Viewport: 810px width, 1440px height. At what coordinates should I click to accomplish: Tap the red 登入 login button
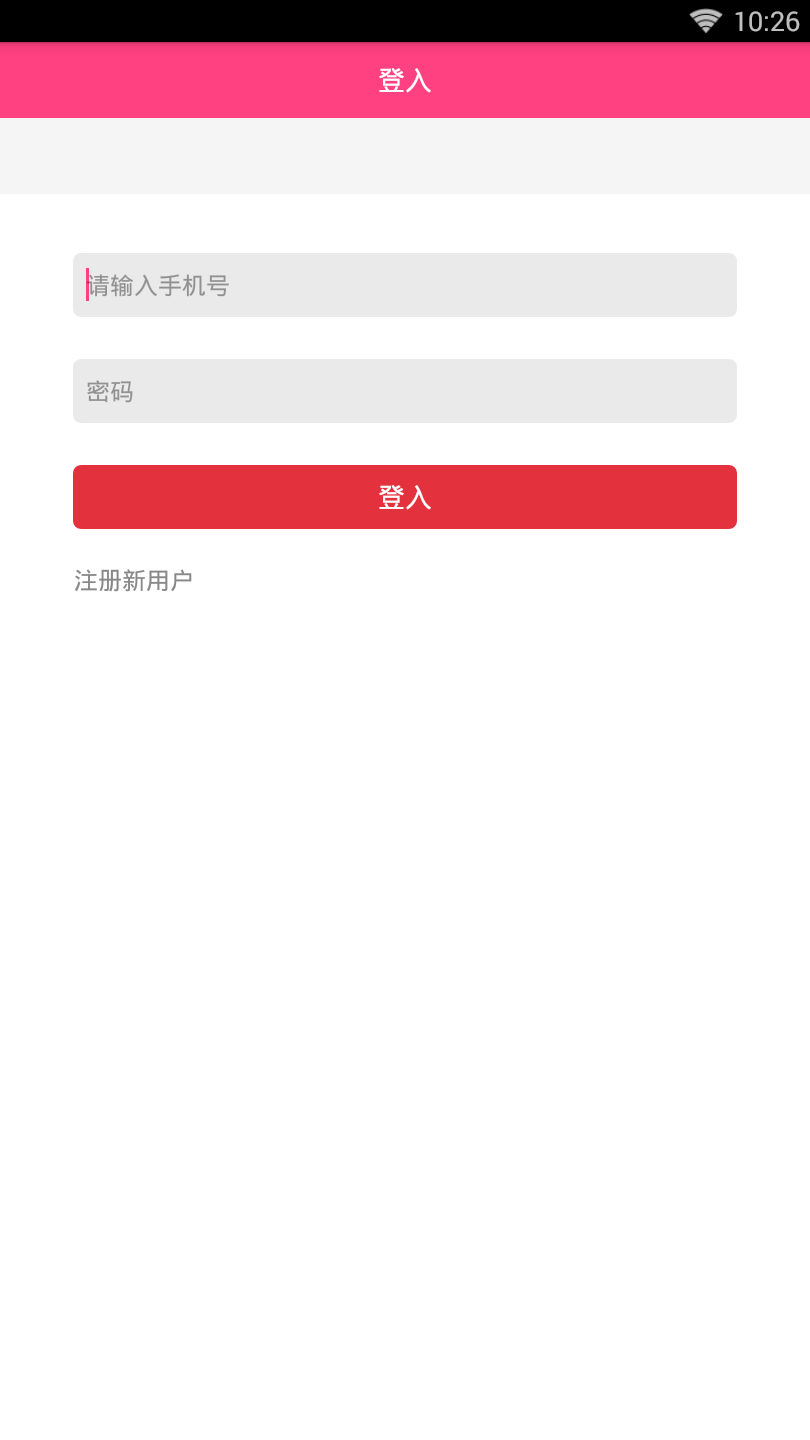click(x=404, y=497)
